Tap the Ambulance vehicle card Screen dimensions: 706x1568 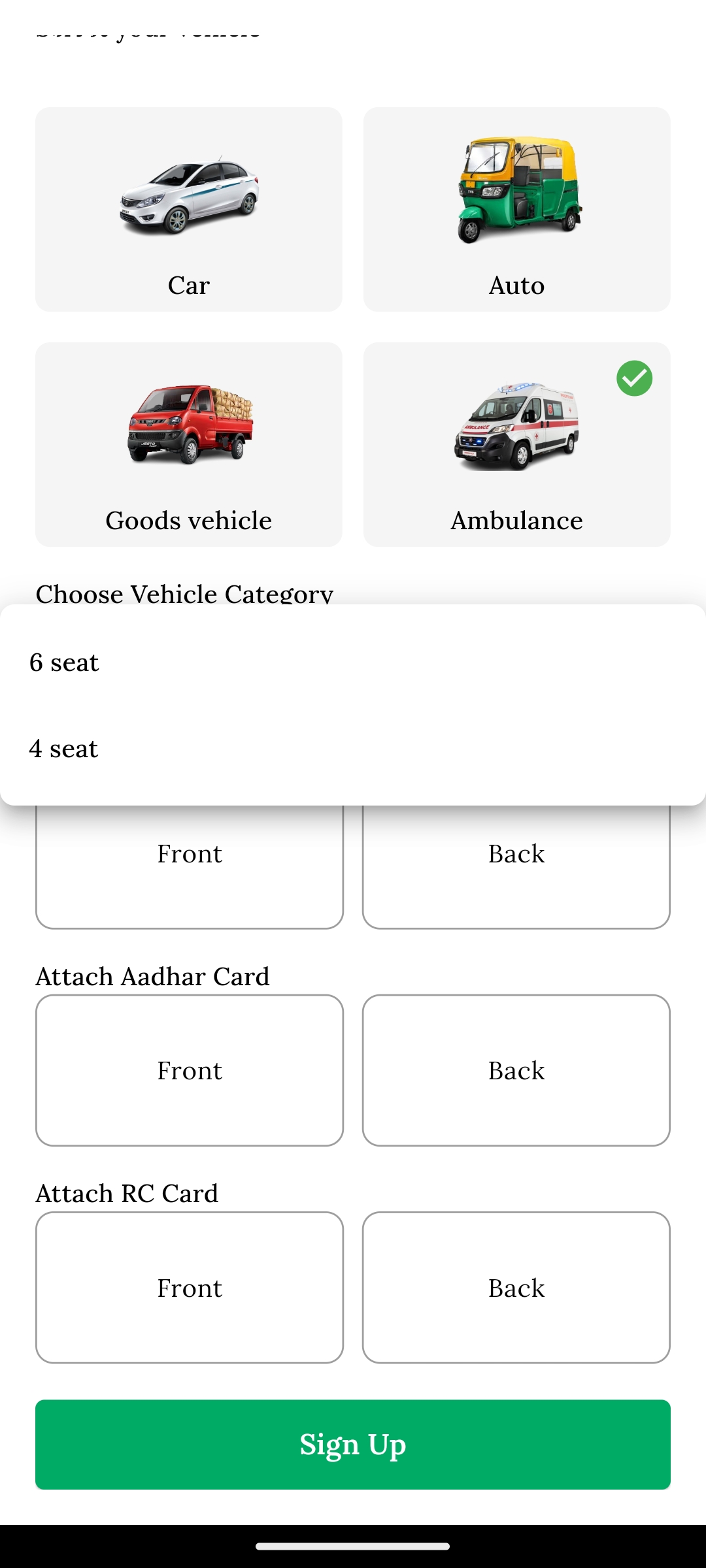516,444
